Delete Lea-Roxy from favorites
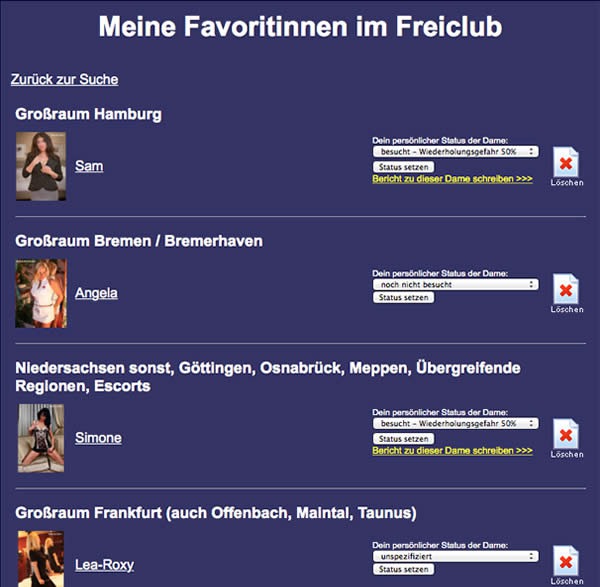 (566, 562)
